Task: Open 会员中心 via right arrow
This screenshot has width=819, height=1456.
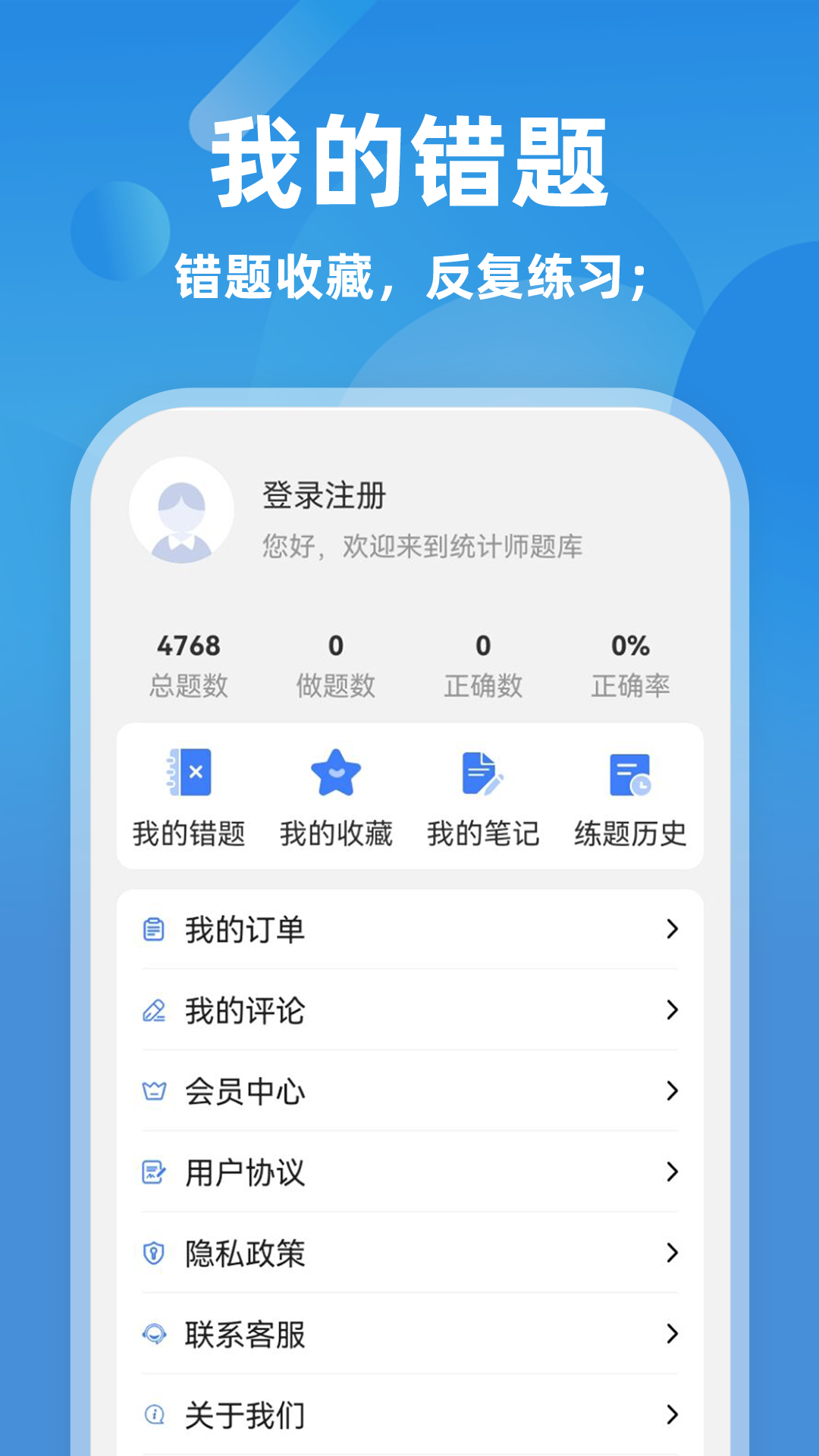Action: (x=670, y=1091)
